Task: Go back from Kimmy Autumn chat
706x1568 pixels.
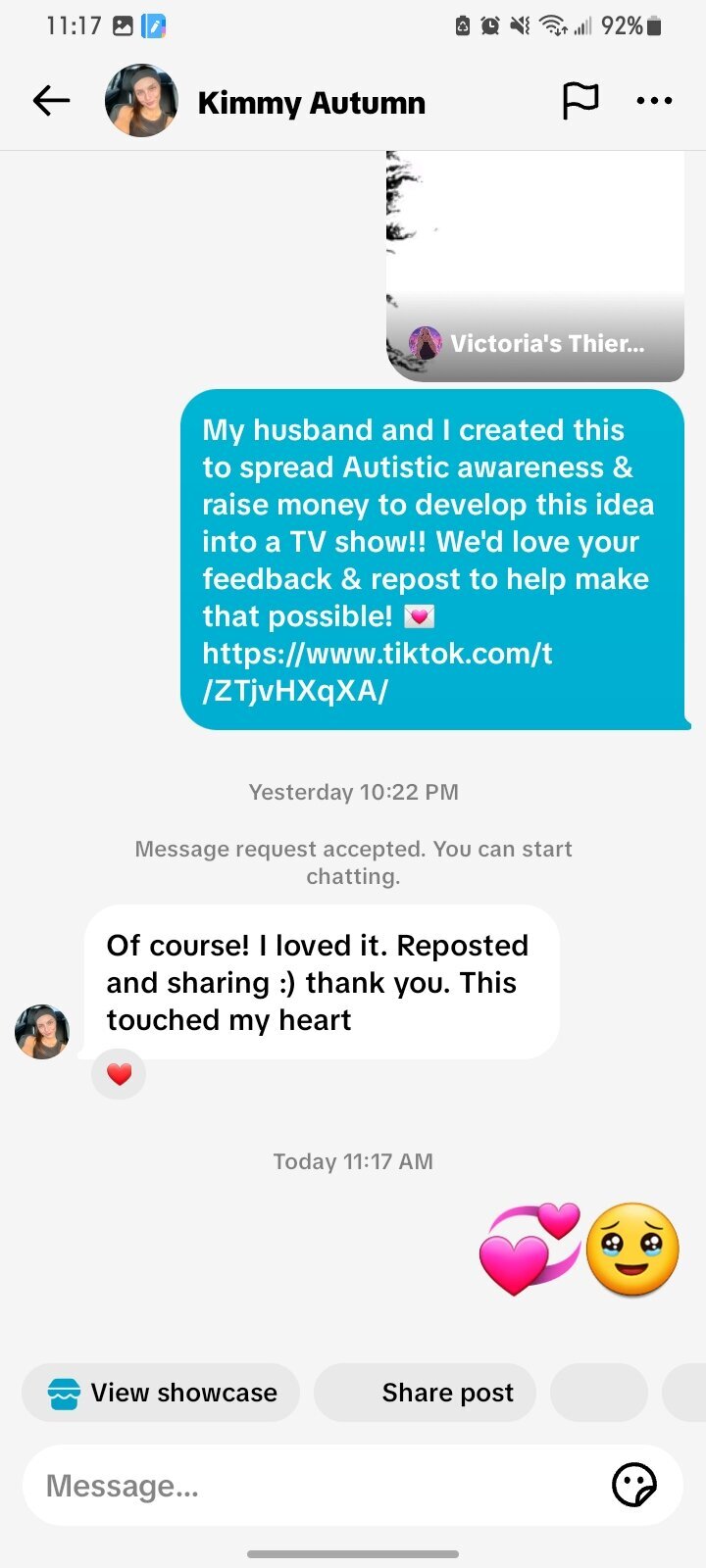Action: click(x=51, y=101)
